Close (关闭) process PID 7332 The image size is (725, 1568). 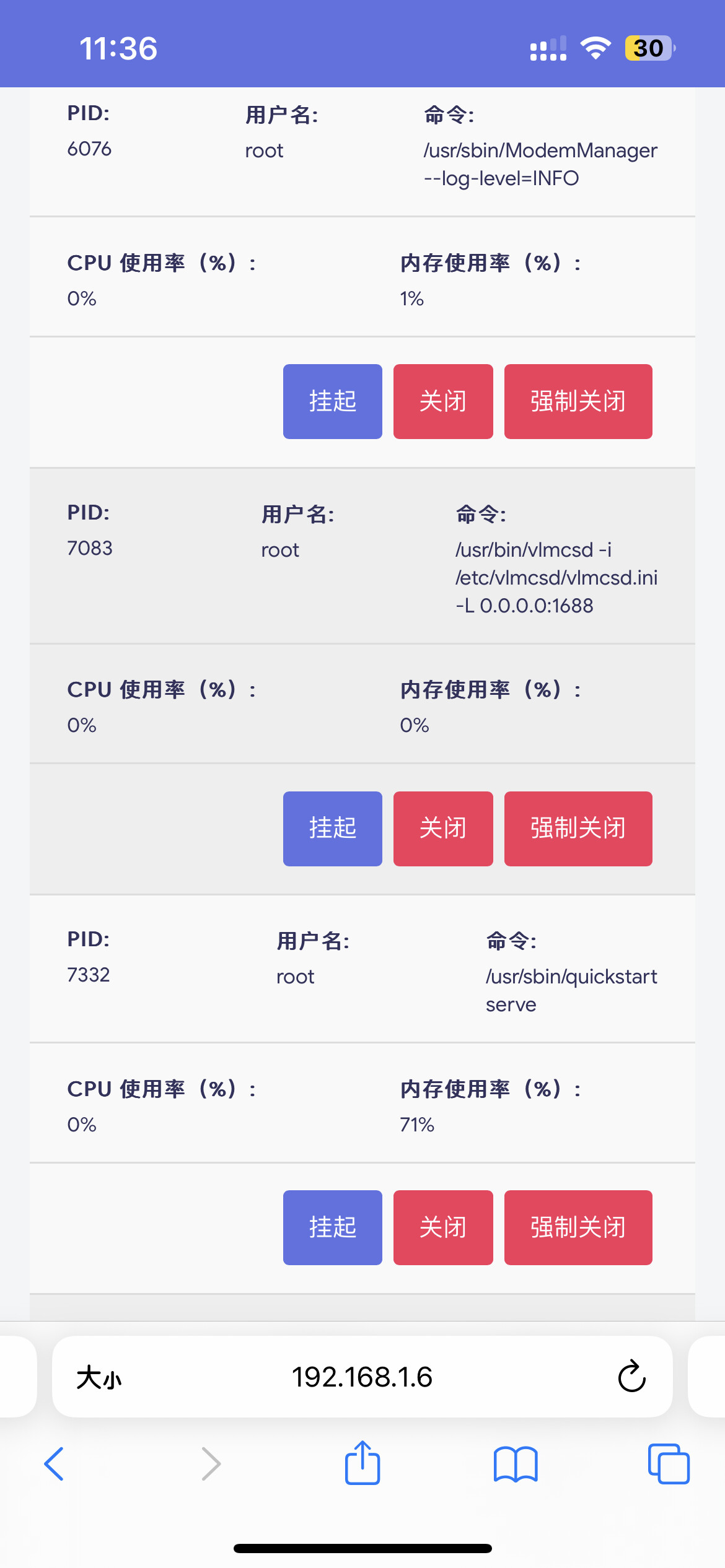point(443,1227)
